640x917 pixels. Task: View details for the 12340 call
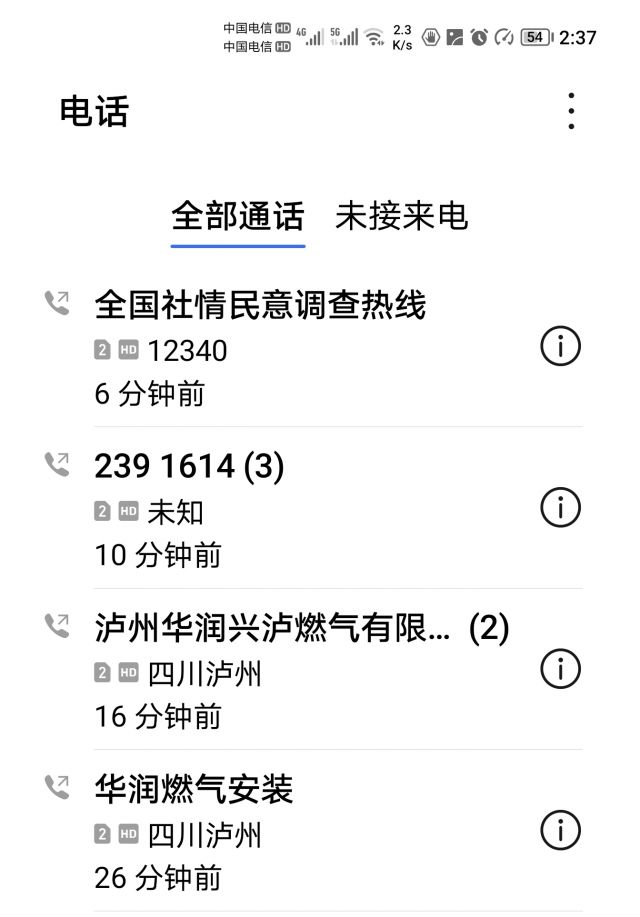point(560,347)
